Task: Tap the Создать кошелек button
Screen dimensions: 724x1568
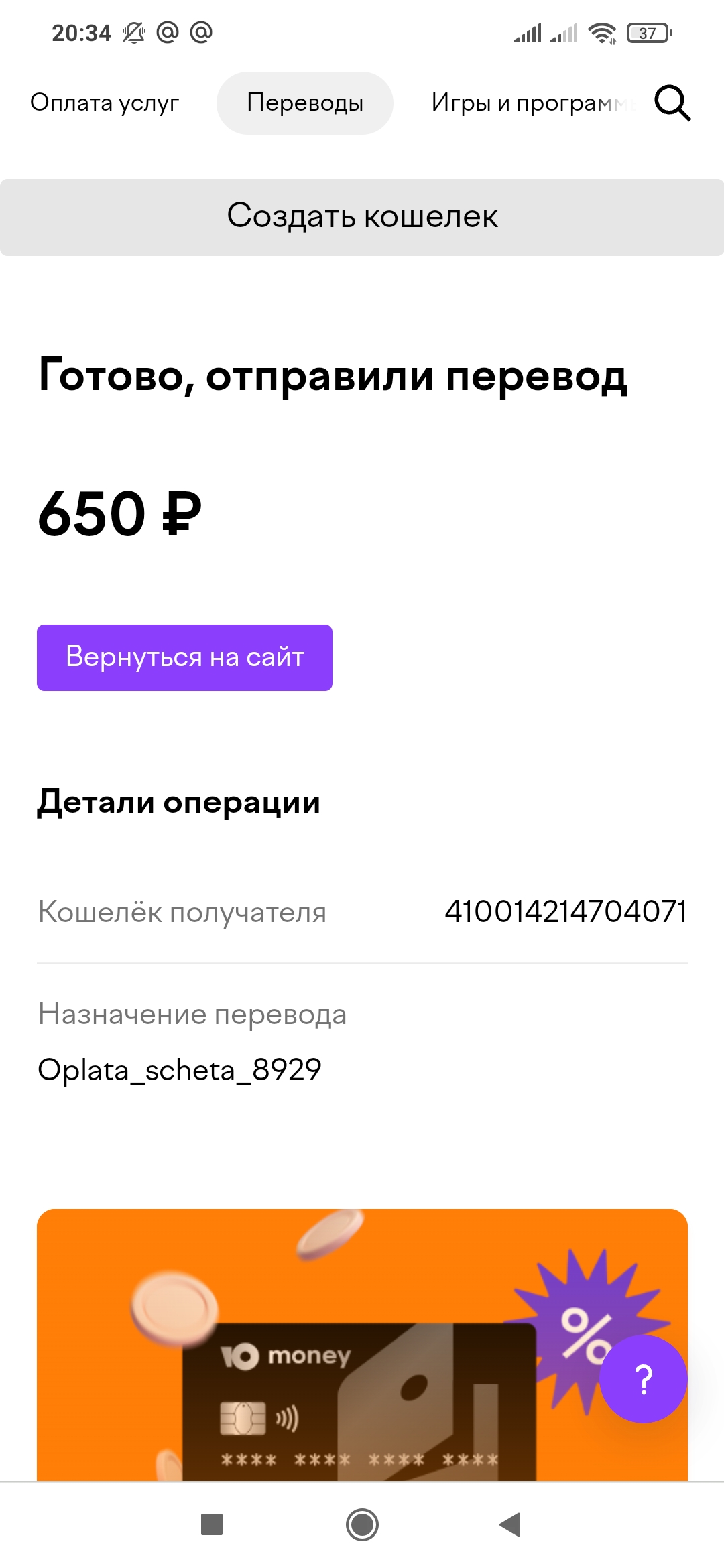Action: [362, 217]
